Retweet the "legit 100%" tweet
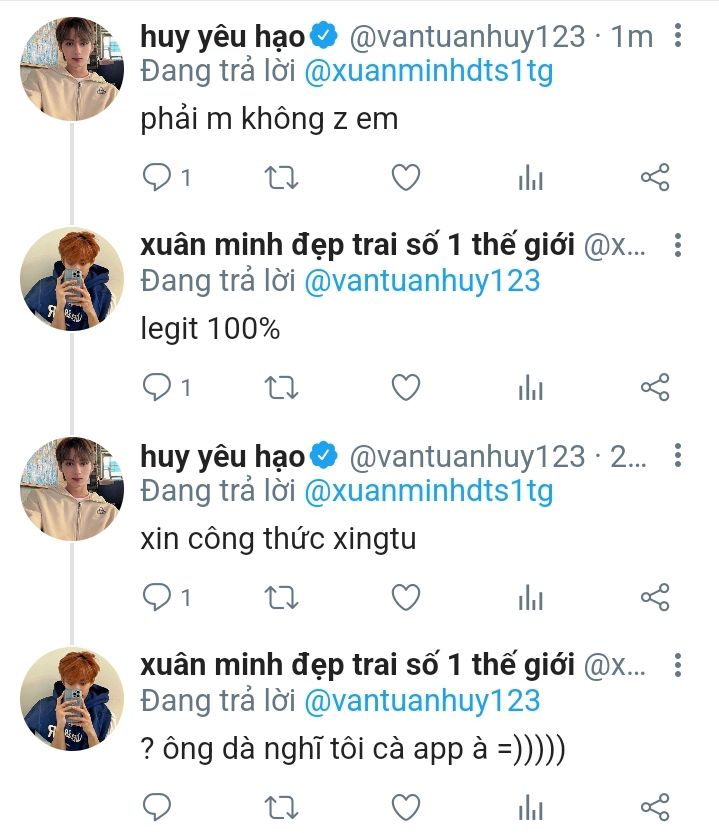 click(281, 388)
